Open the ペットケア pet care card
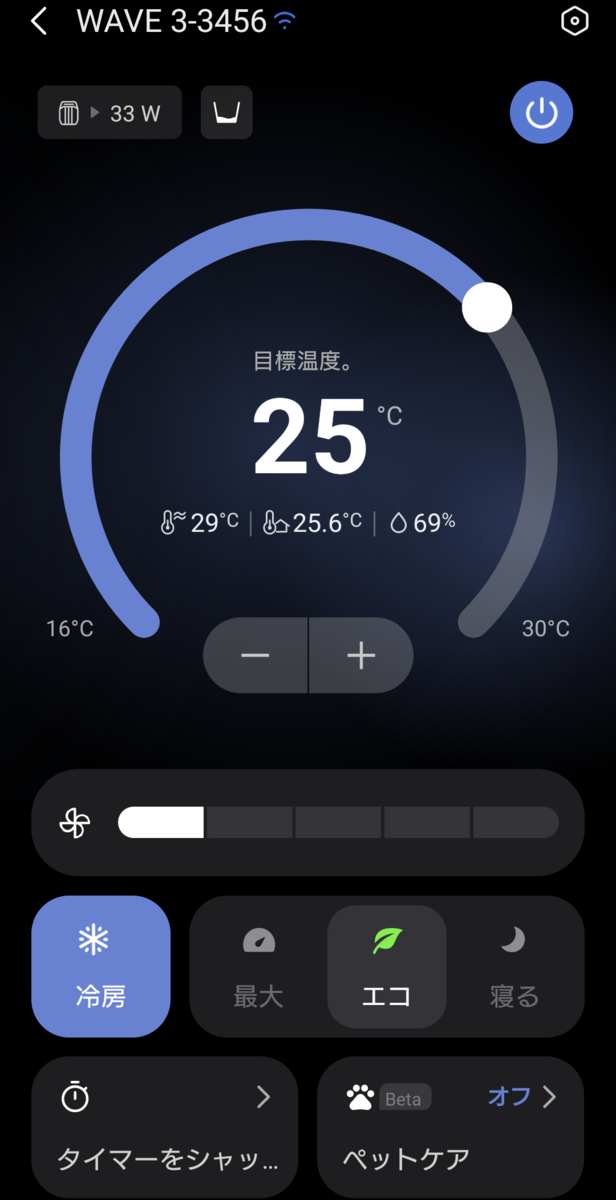The width and height of the screenshot is (616, 1200). click(450, 1127)
